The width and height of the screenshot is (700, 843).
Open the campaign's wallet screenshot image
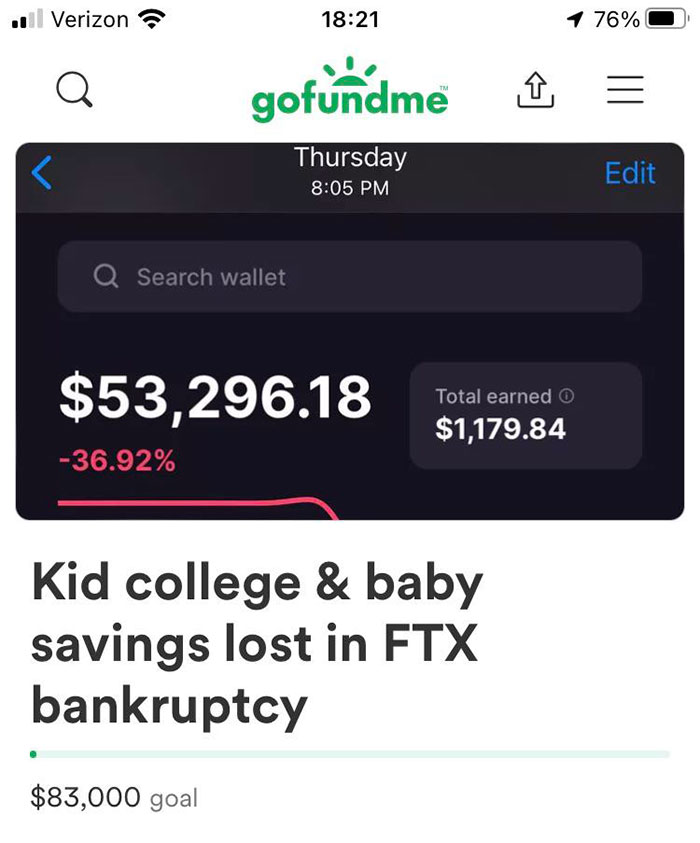coord(350,331)
